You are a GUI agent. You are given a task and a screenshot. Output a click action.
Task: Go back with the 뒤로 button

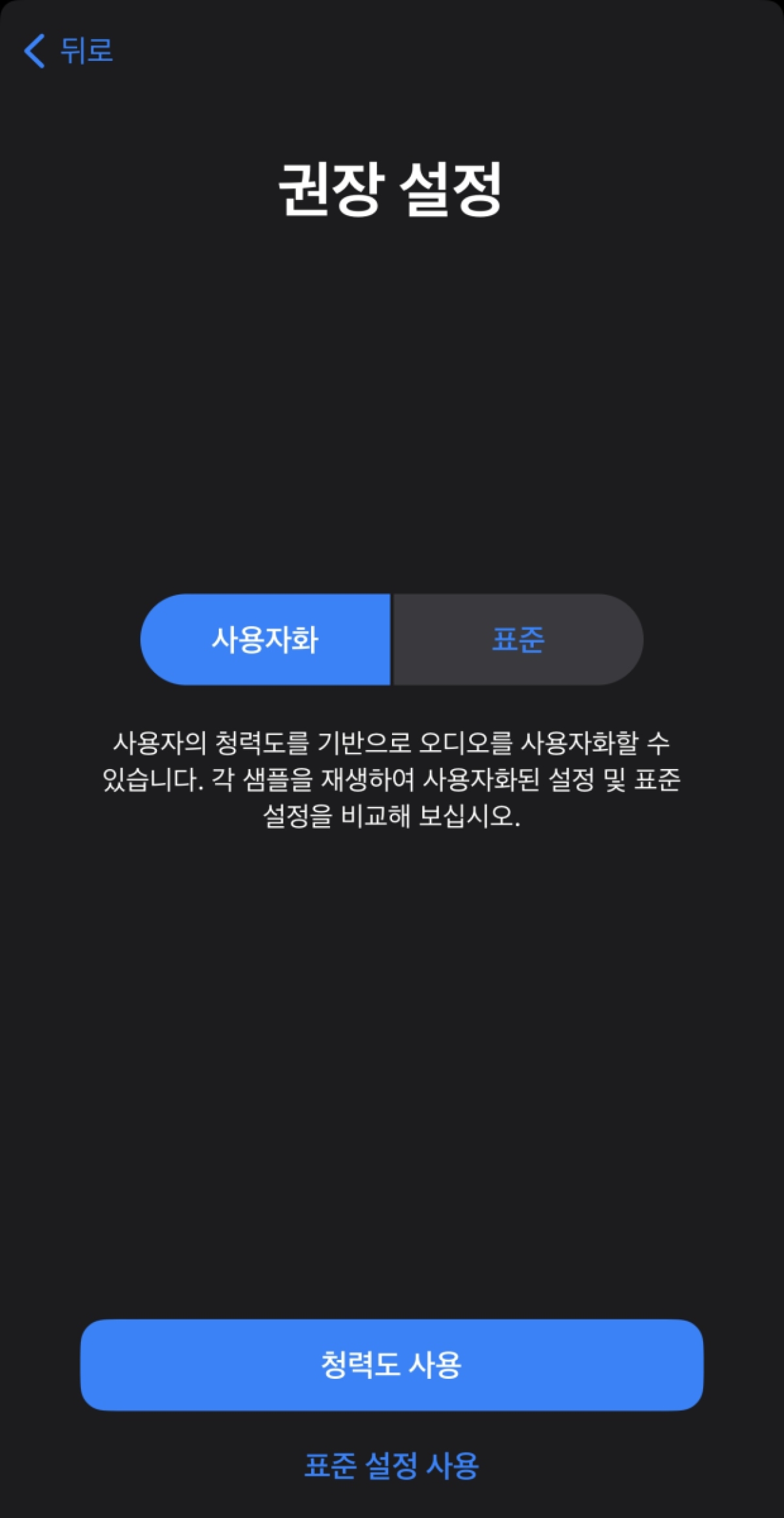point(69,50)
